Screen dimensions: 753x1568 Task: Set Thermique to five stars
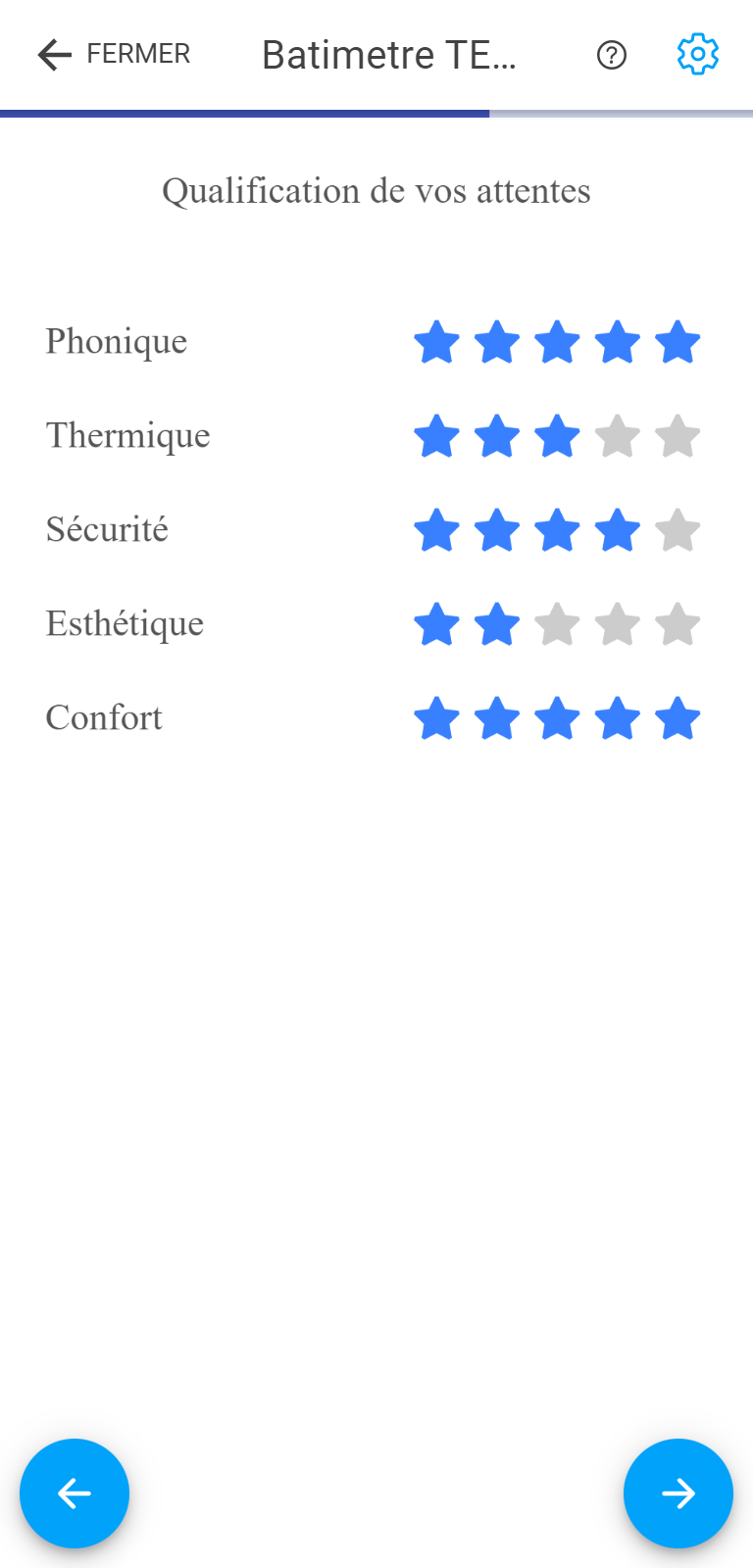[x=678, y=437]
